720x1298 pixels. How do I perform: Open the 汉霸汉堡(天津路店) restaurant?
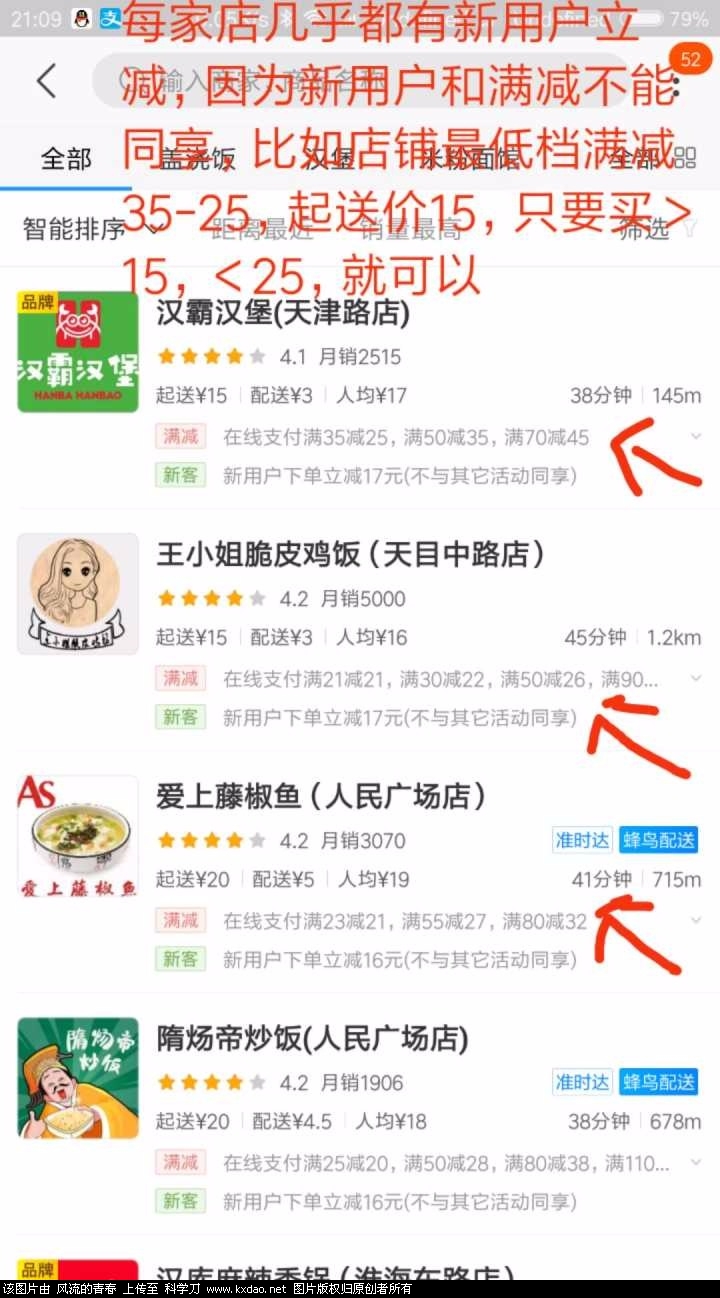coord(283,314)
